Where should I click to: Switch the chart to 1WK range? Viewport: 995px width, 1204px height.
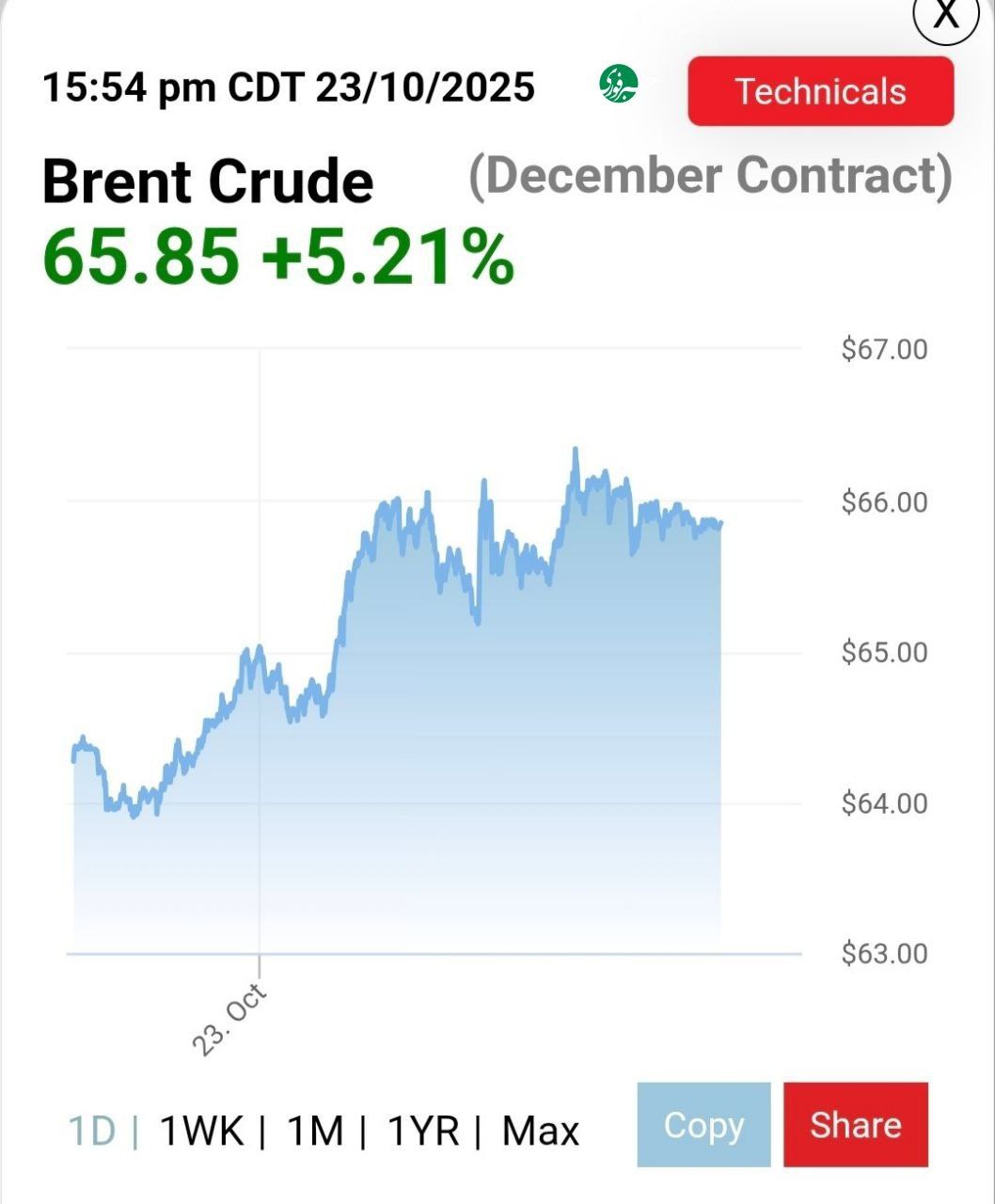(x=201, y=1130)
